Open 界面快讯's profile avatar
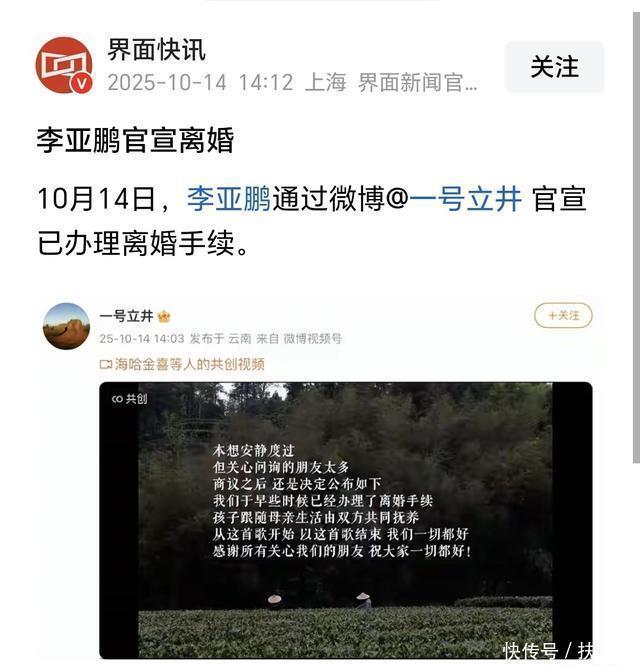The width and height of the screenshot is (640, 666). pyautogui.click(x=64, y=66)
